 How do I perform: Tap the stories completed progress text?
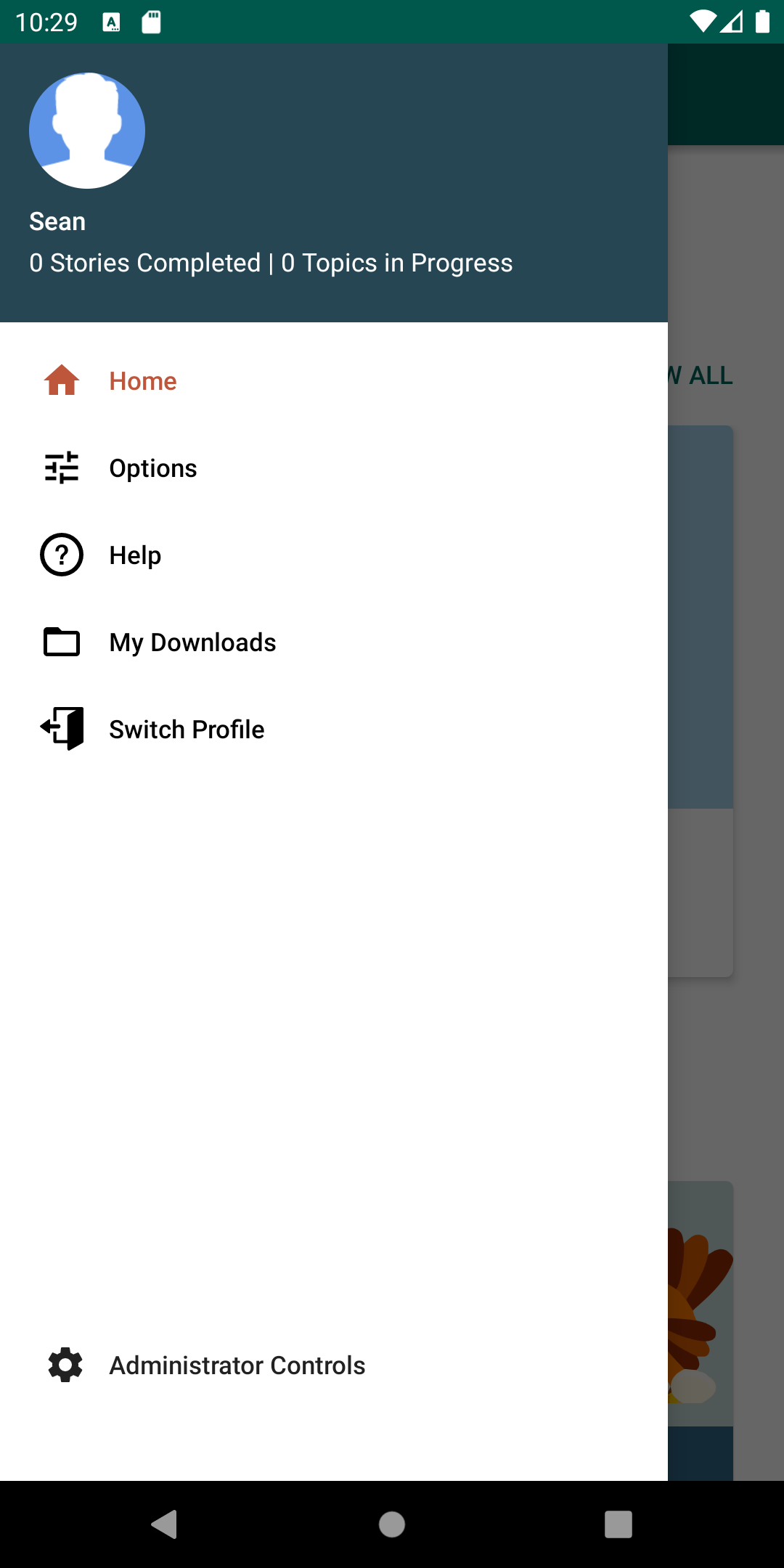271,263
